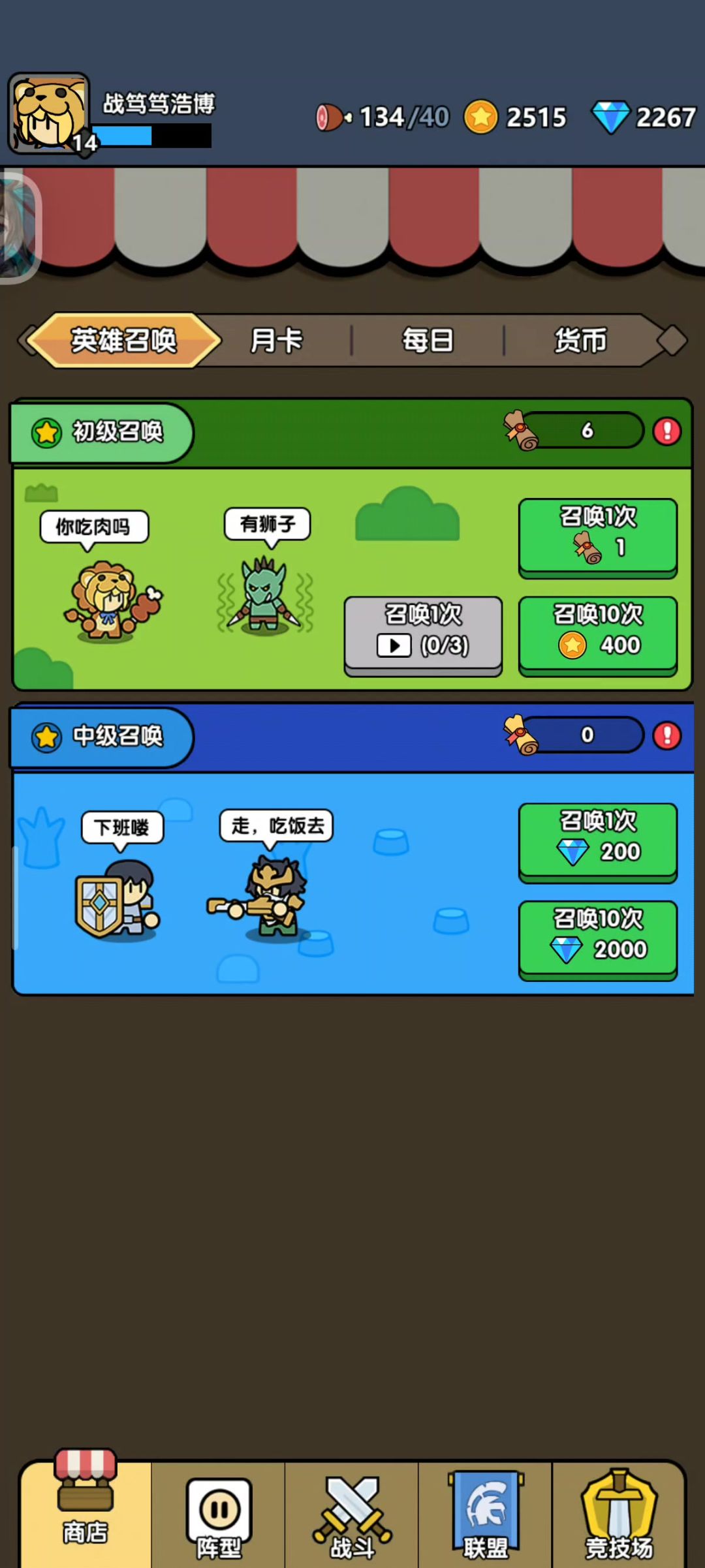The image size is (705, 1568).
Task: Open the 商店 shop tab
Action: pos(86,1514)
